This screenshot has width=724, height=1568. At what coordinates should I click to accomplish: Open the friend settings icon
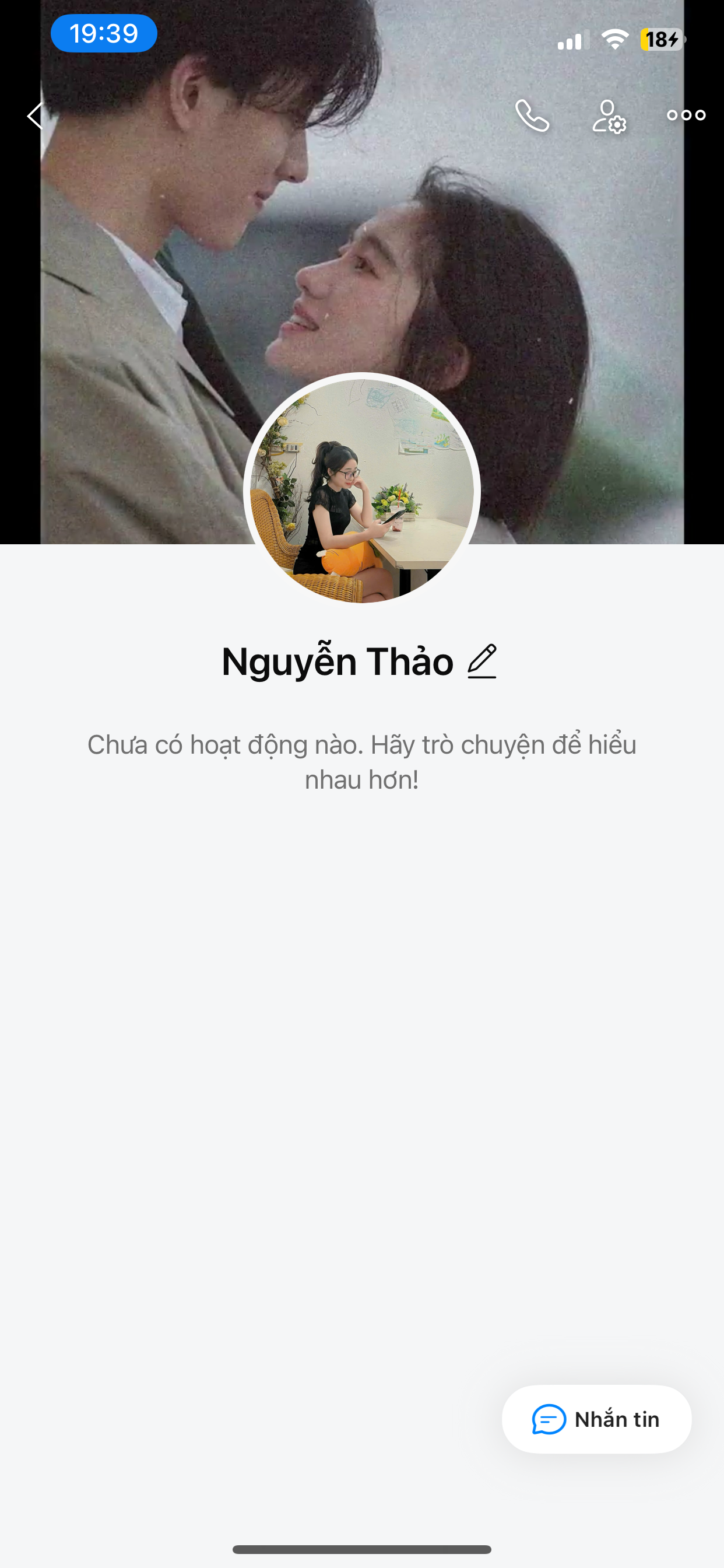pyautogui.click(x=609, y=116)
